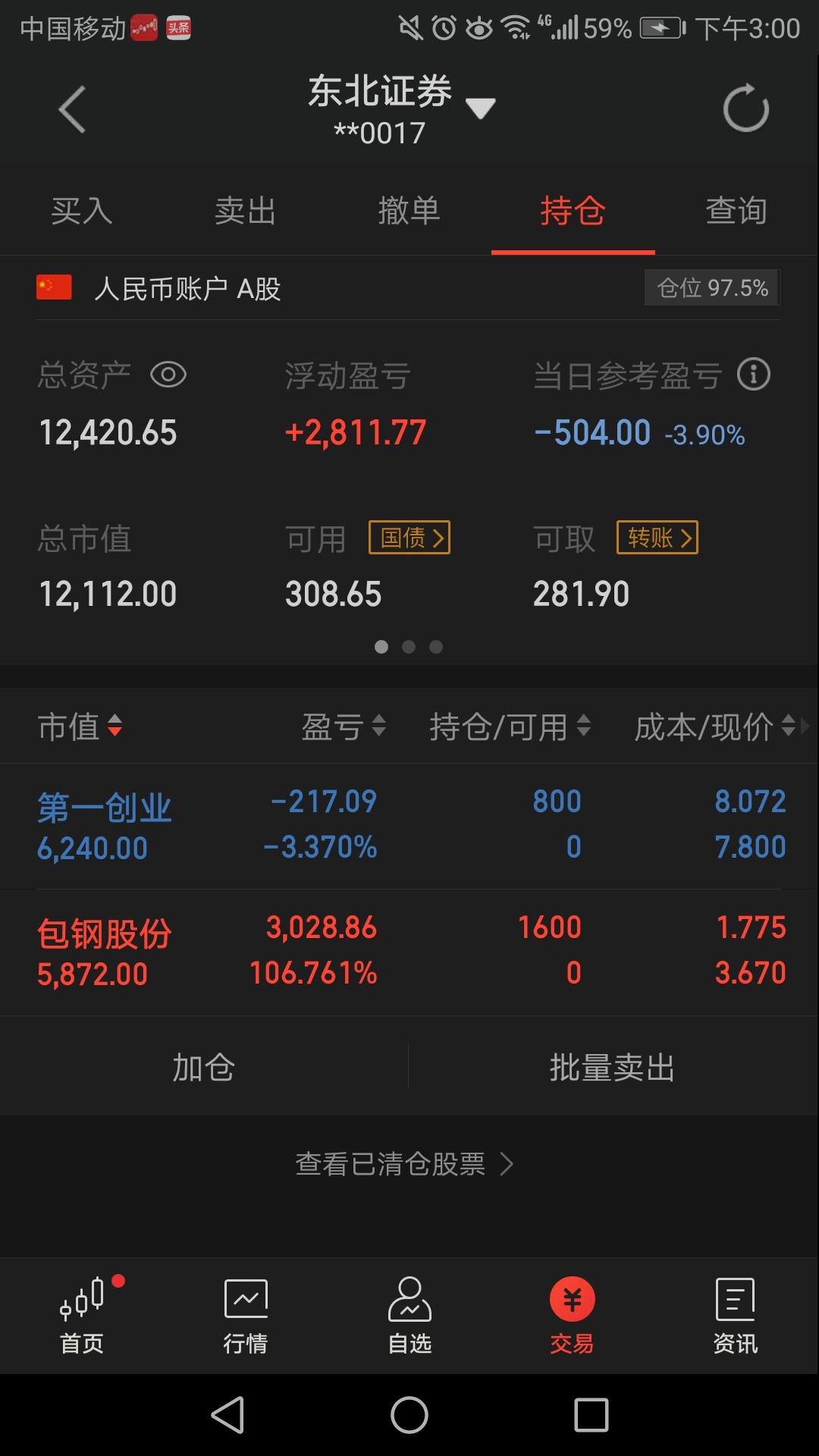The image size is (819, 1456).
Task: Switch to the 卖出 tab
Action: tap(246, 211)
